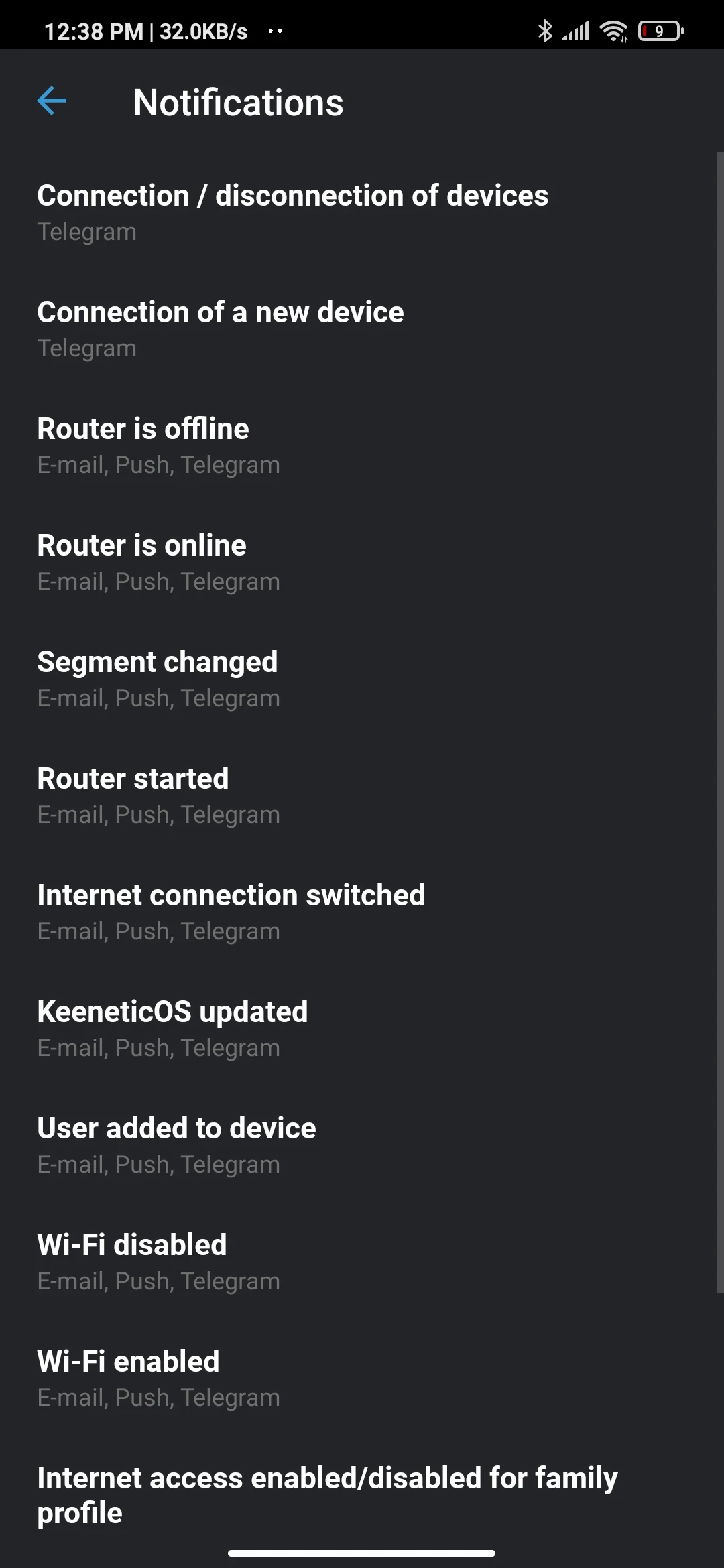724x1568 pixels.
Task: Select the Wi-Fi enabled notification
Action: pos(362,1379)
